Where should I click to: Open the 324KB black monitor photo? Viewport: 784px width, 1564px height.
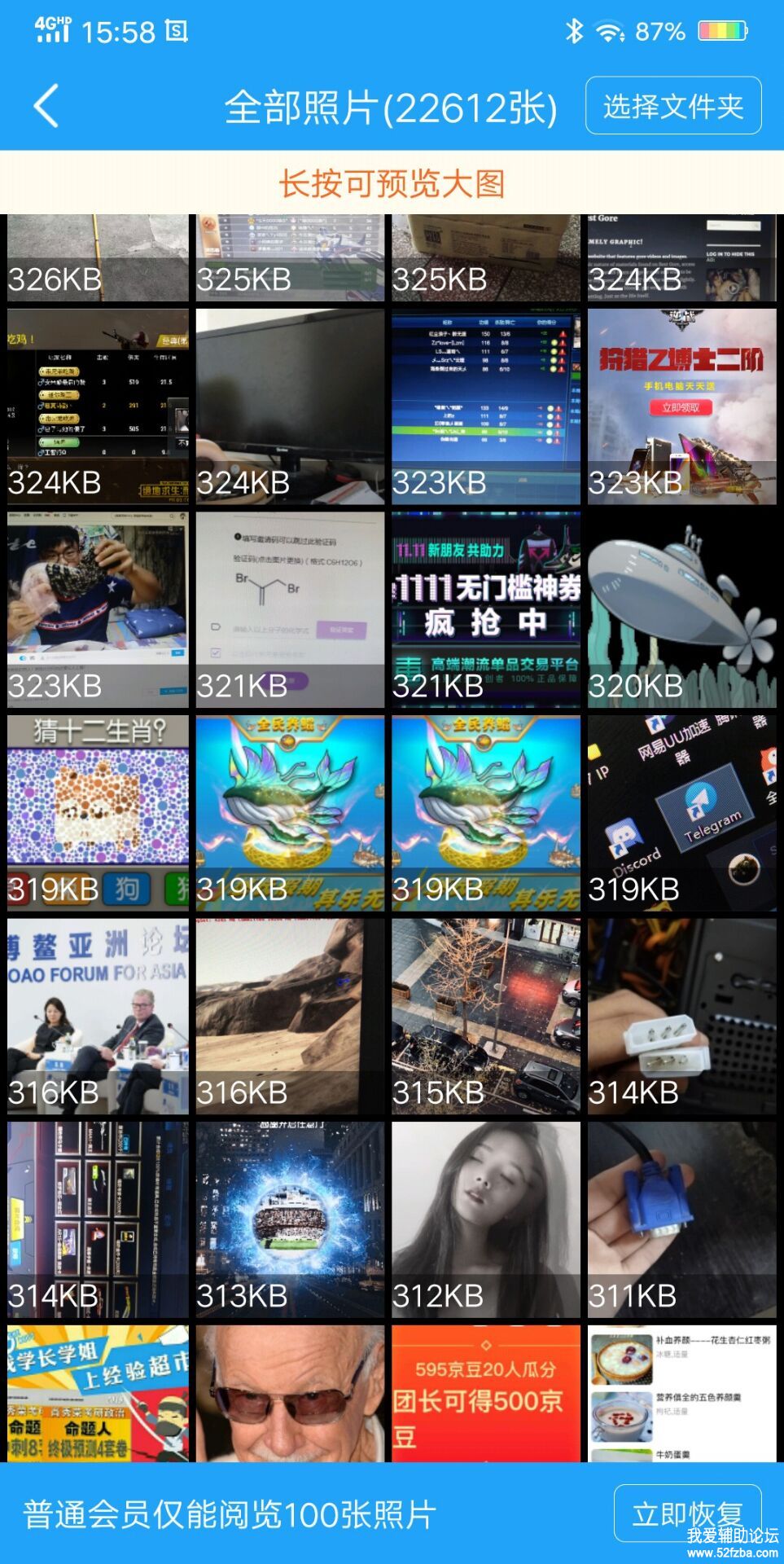pyautogui.click(x=290, y=406)
